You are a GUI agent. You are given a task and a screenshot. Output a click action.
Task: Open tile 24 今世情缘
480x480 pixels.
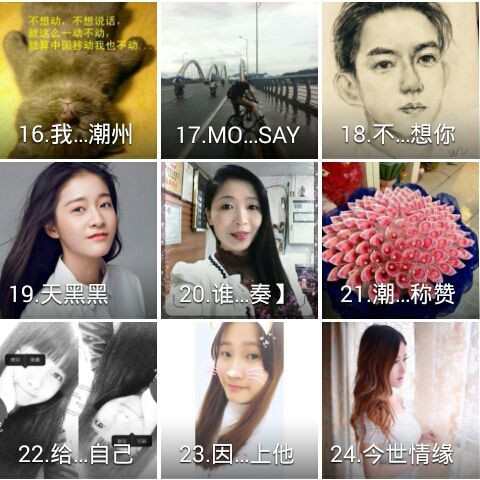401,400
